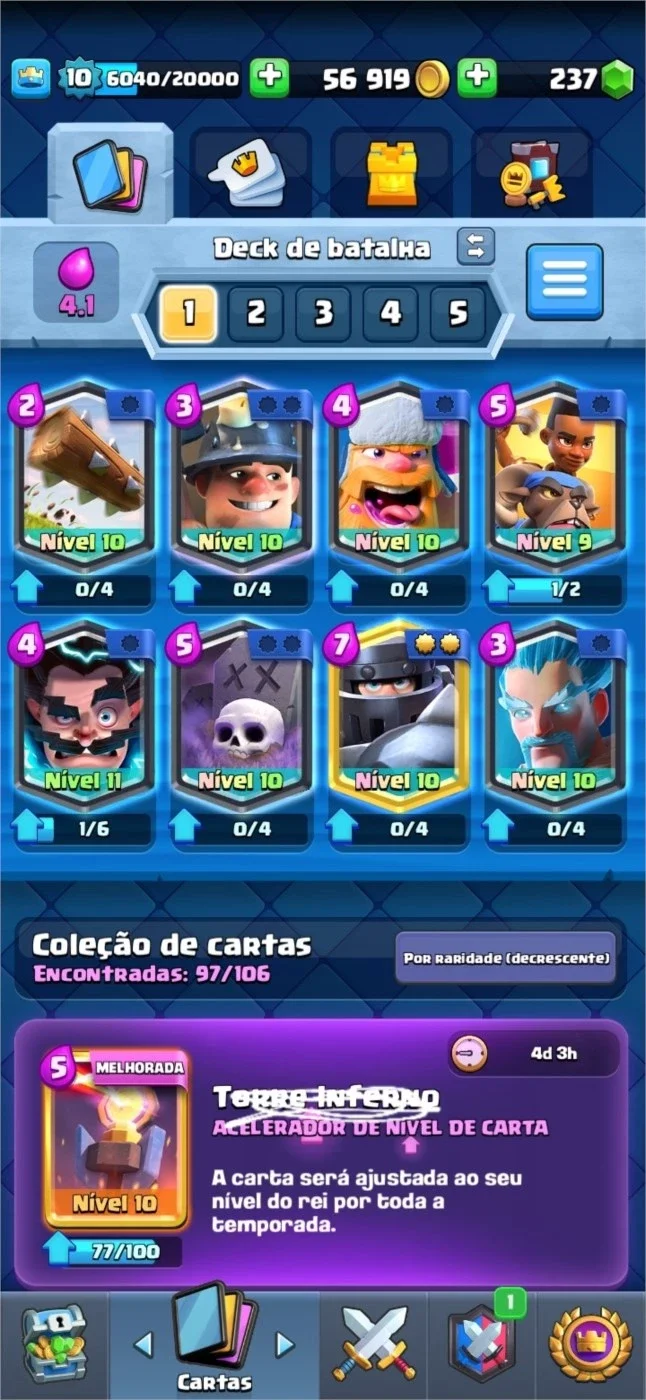Select deck slot 3
Image resolution: width=646 pixels, height=1400 pixels.
tap(323, 314)
